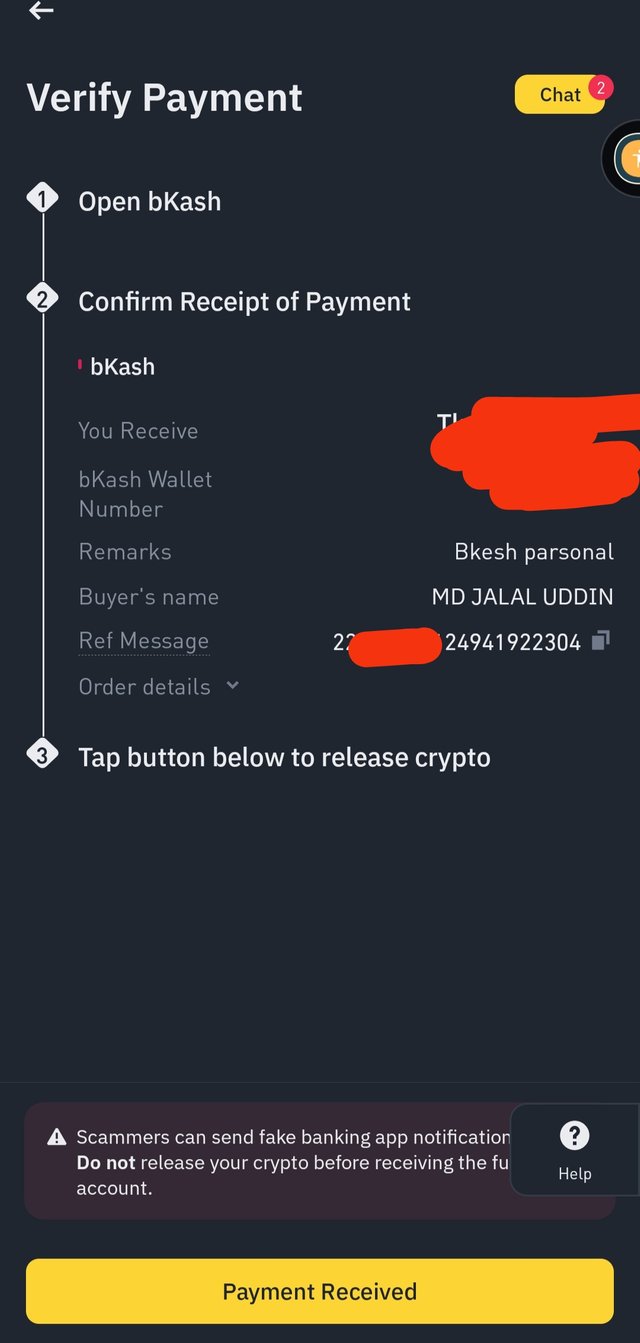Open the Chat with the buyer
The width and height of the screenshot is (640, 1343).
(560, 95)
